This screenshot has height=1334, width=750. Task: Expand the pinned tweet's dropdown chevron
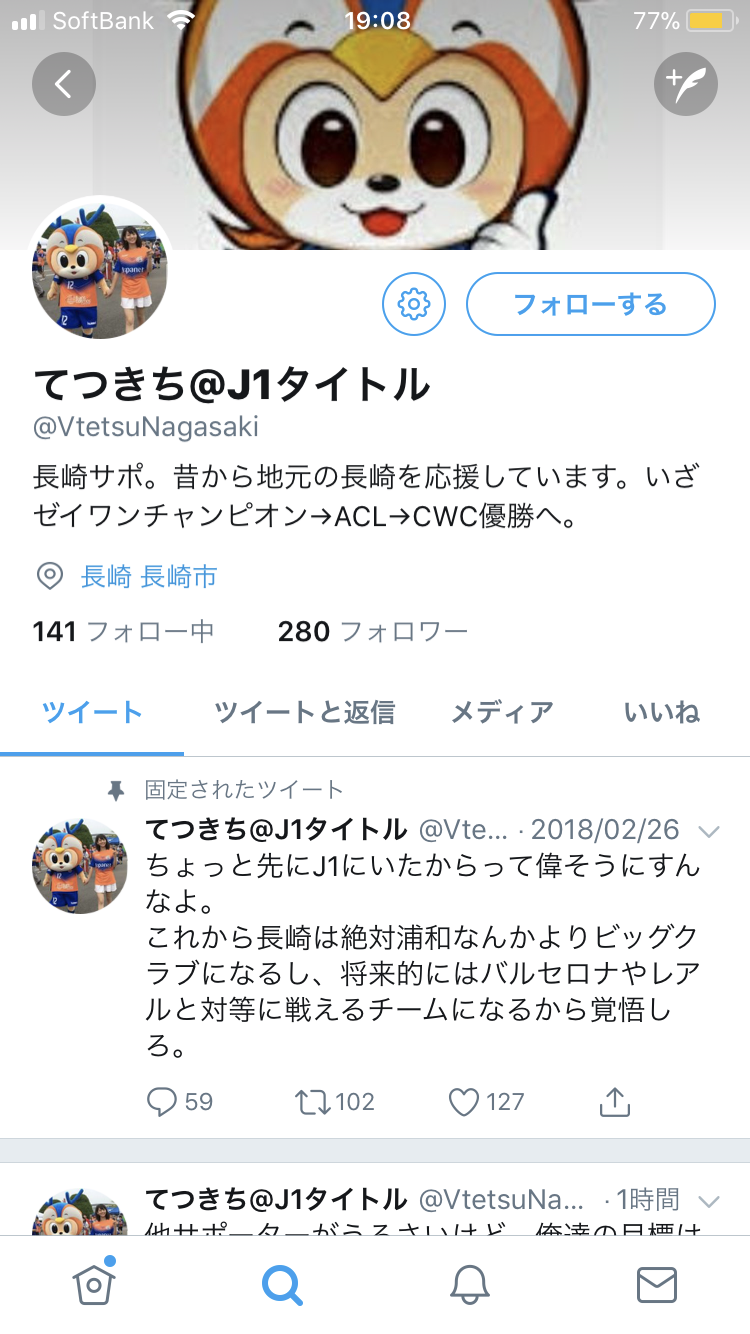(x=709, y=832)
